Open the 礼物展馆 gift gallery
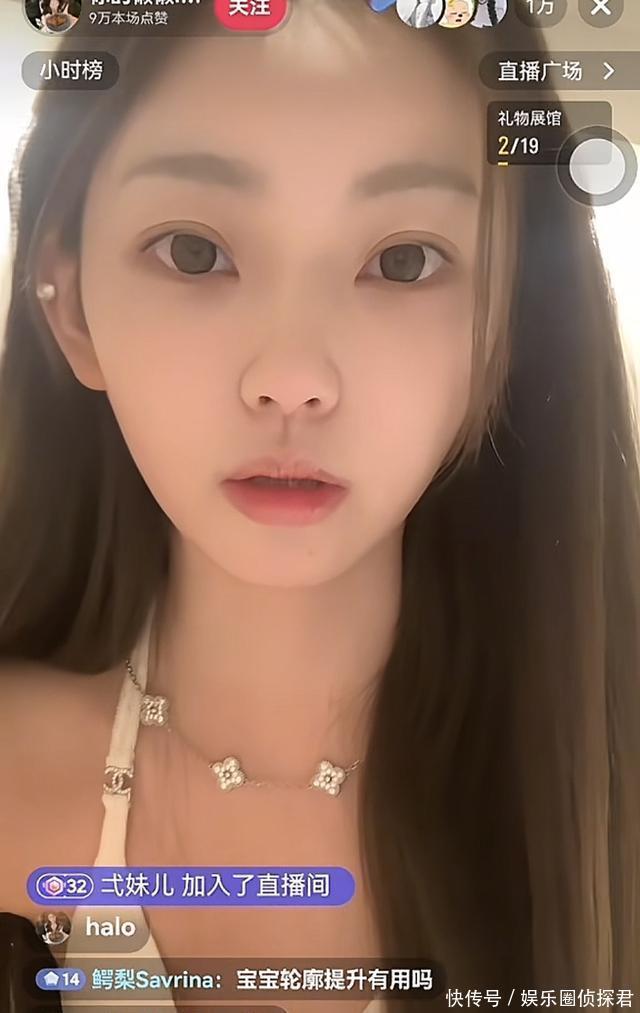This screenshot has width=640, height=1013. tap(528, 133)
